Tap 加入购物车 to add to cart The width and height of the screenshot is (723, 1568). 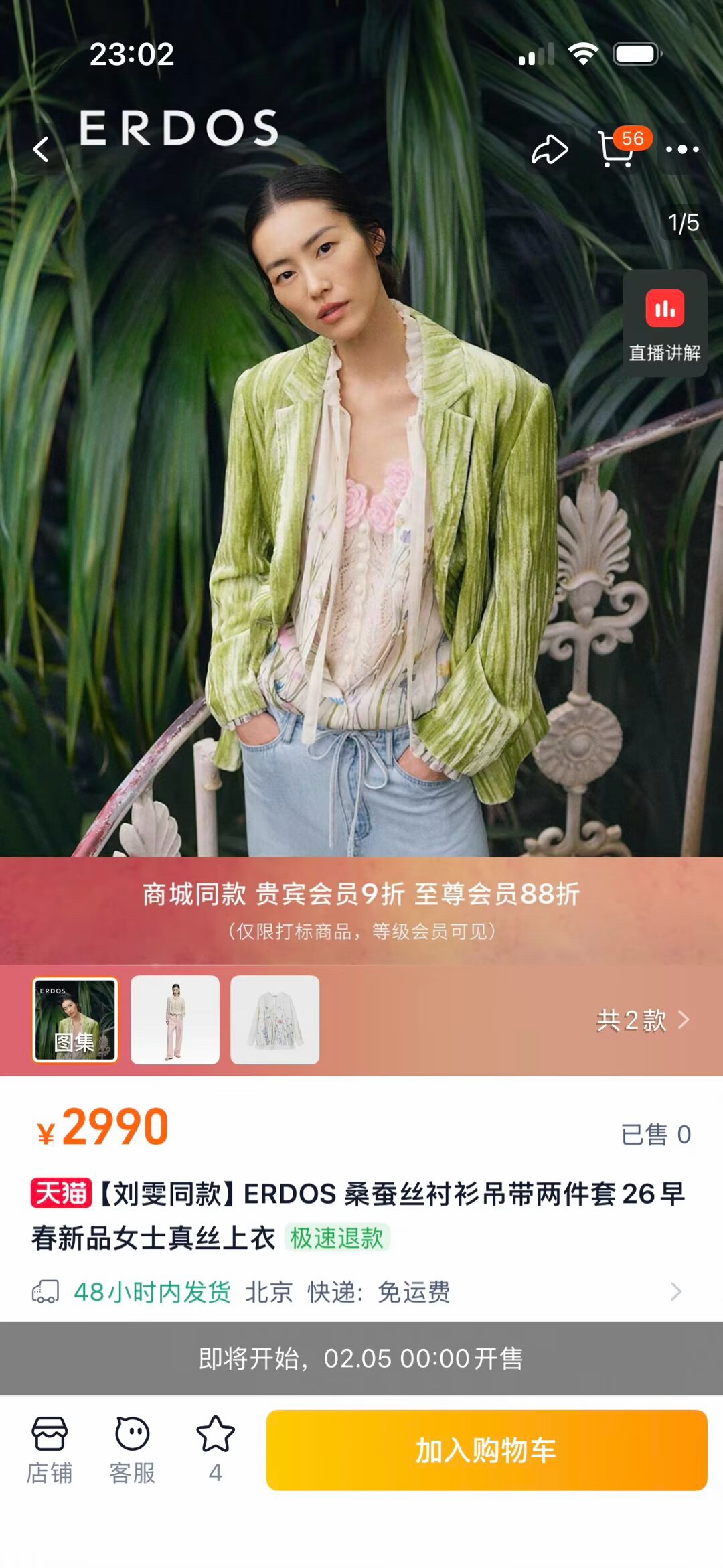(x=486, y=1450)
